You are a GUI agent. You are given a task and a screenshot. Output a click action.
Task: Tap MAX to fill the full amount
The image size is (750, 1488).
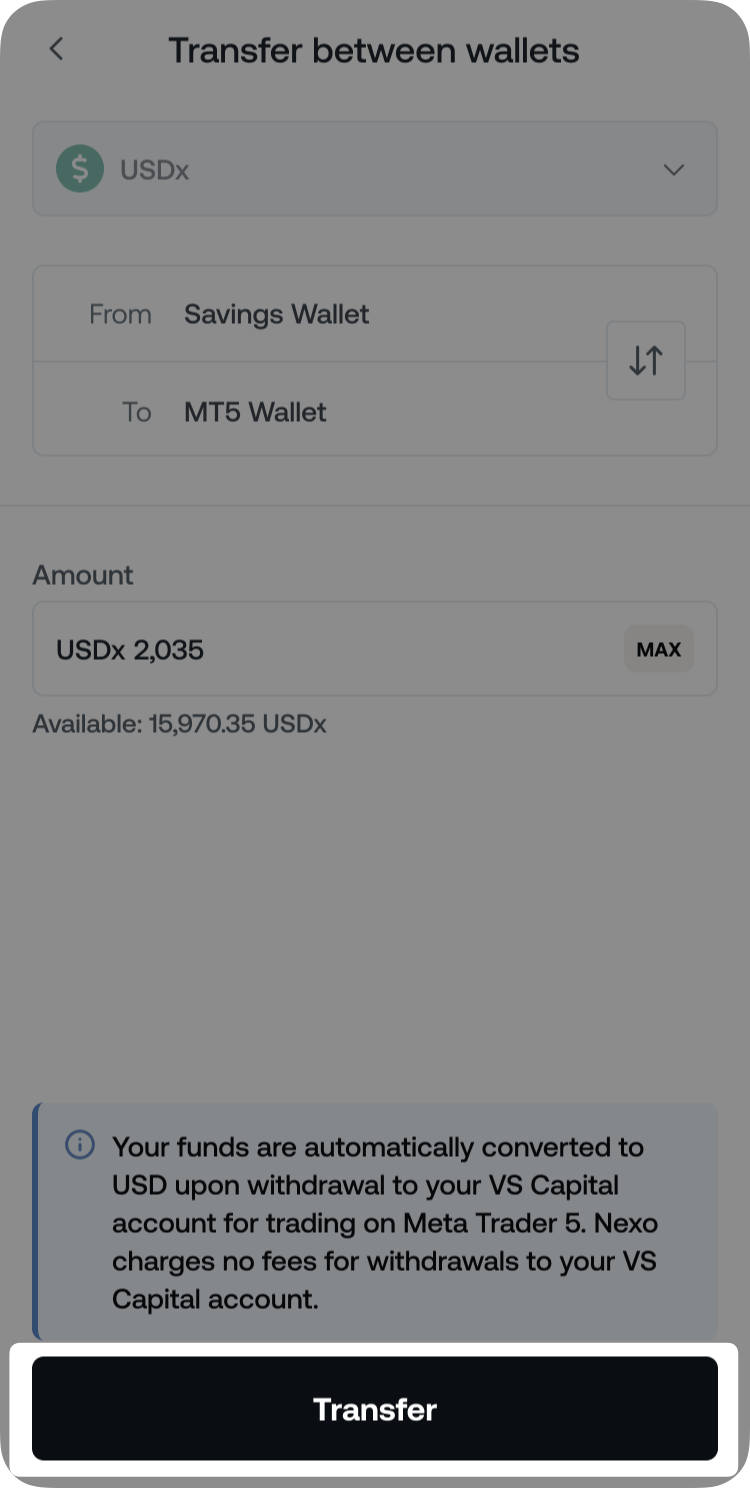(658, 649)
